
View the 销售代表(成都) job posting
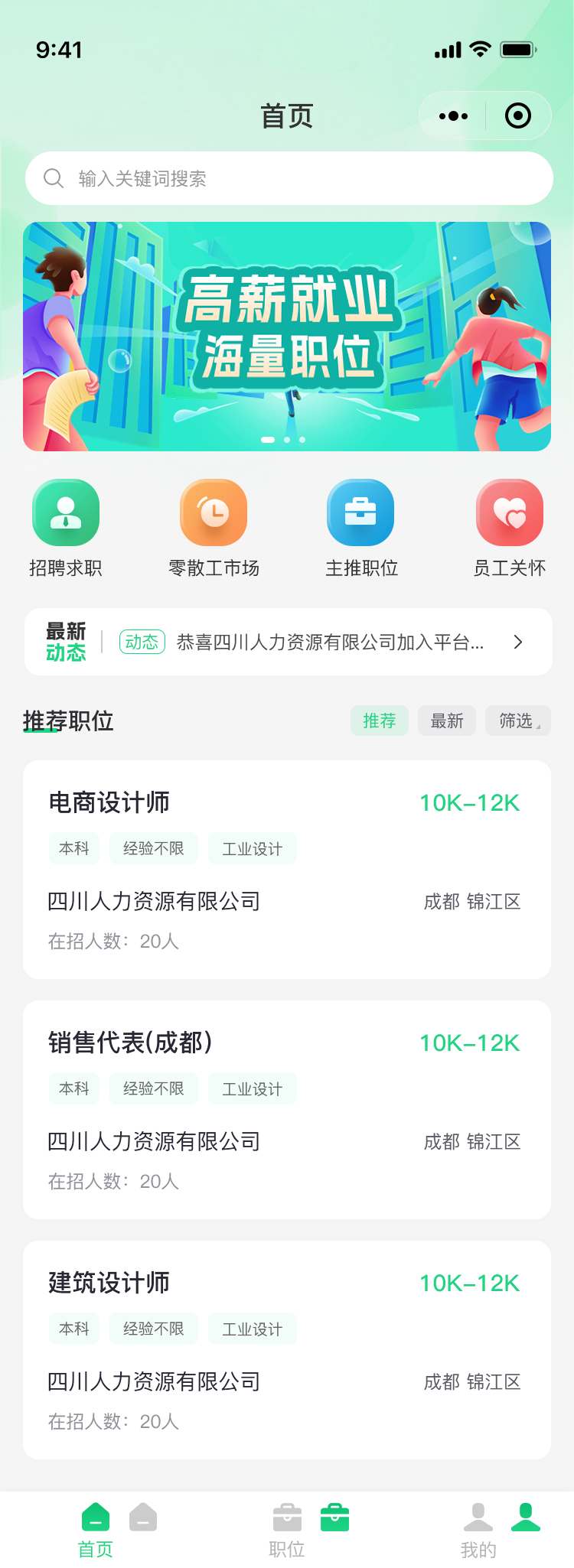(x=287, y=1110)
